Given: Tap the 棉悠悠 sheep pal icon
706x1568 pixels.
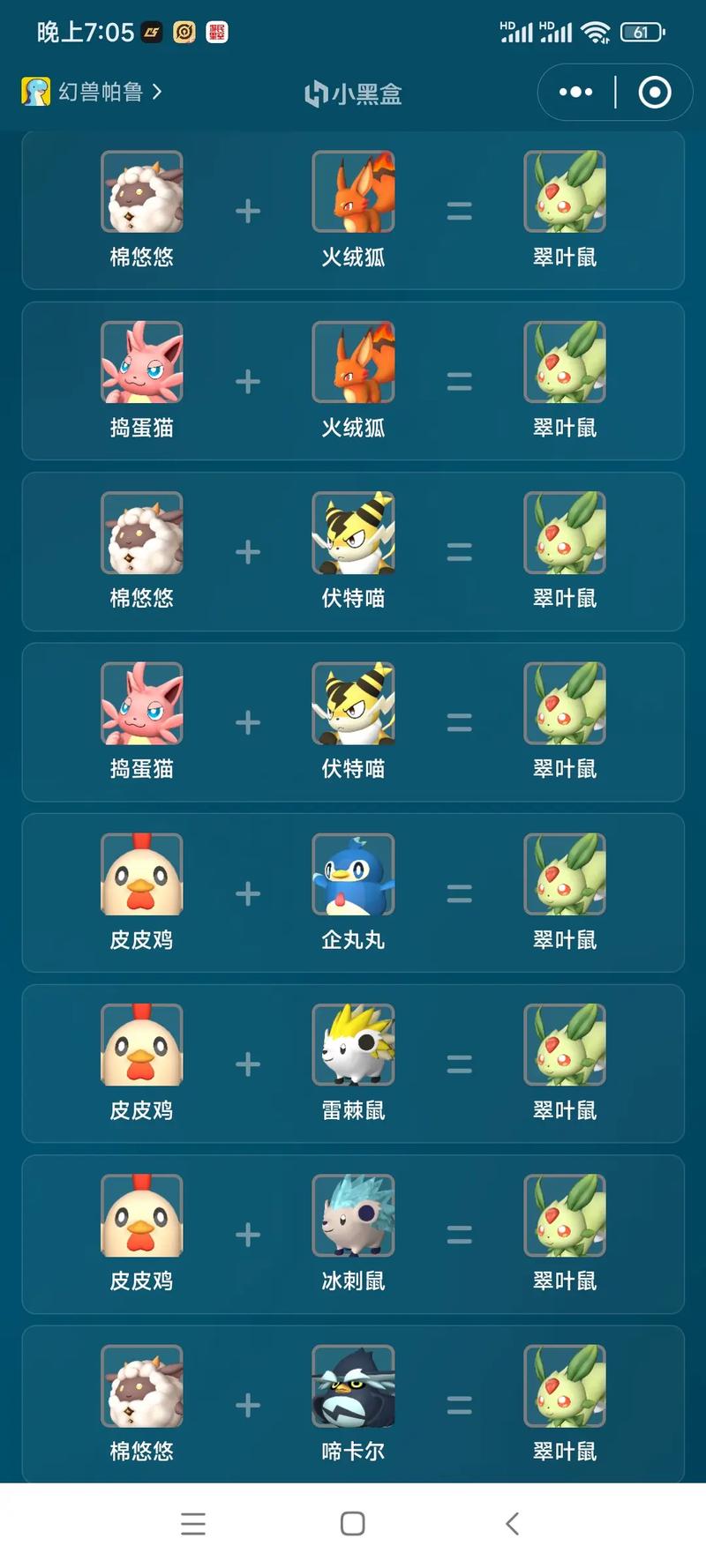Looking at the screenshot, I should click(x=141, y=192).
